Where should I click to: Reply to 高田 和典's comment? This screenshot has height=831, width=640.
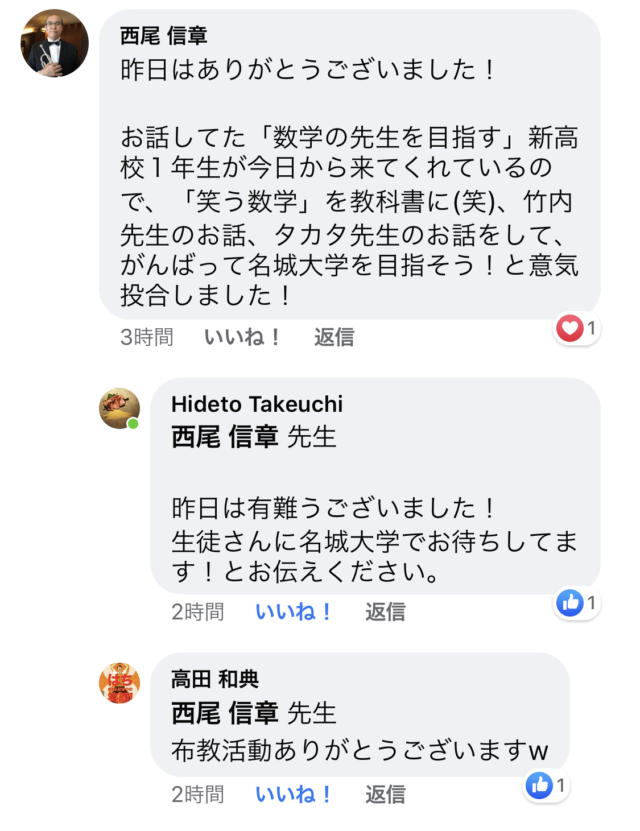pyautogui.click(x=385, y=794)
